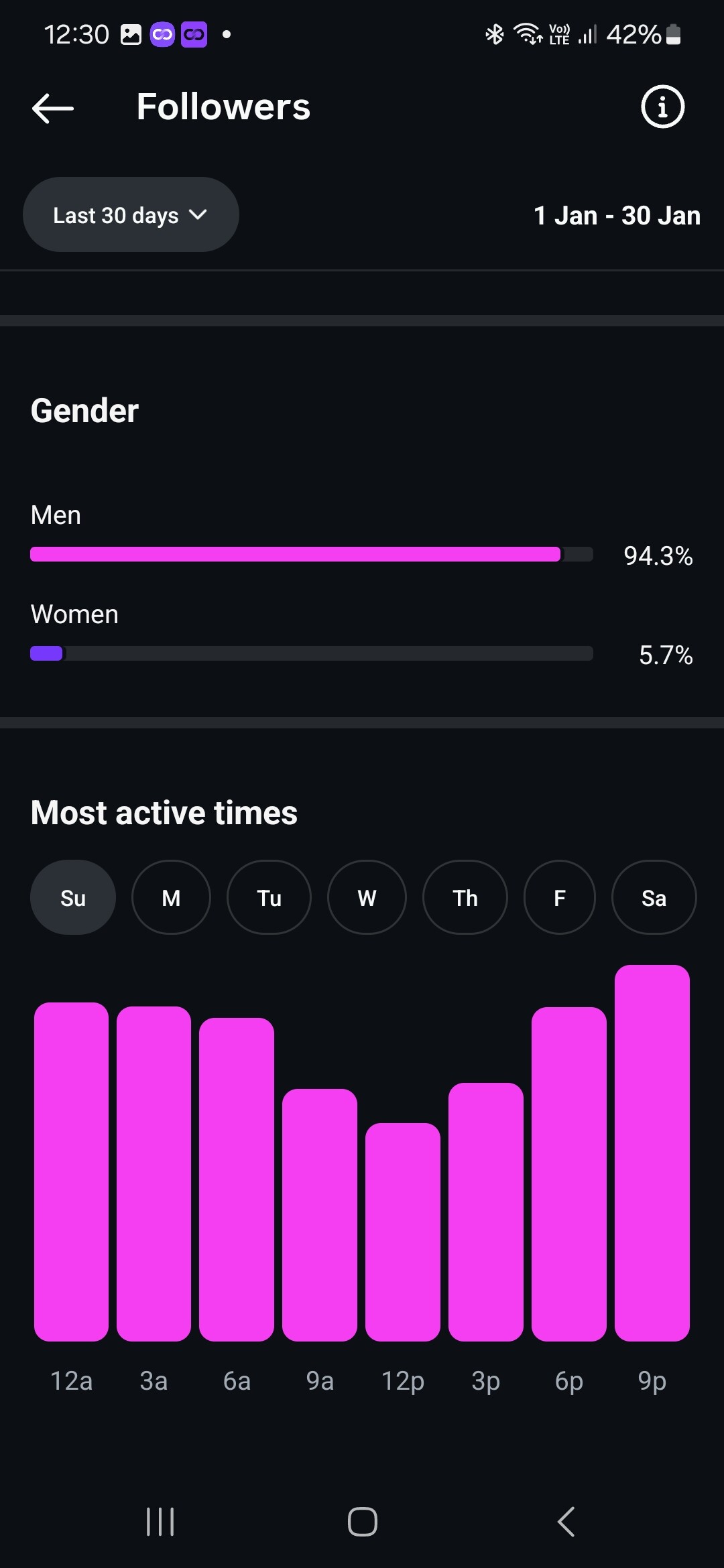Show Tuesday's most active times

click(269, 898)
